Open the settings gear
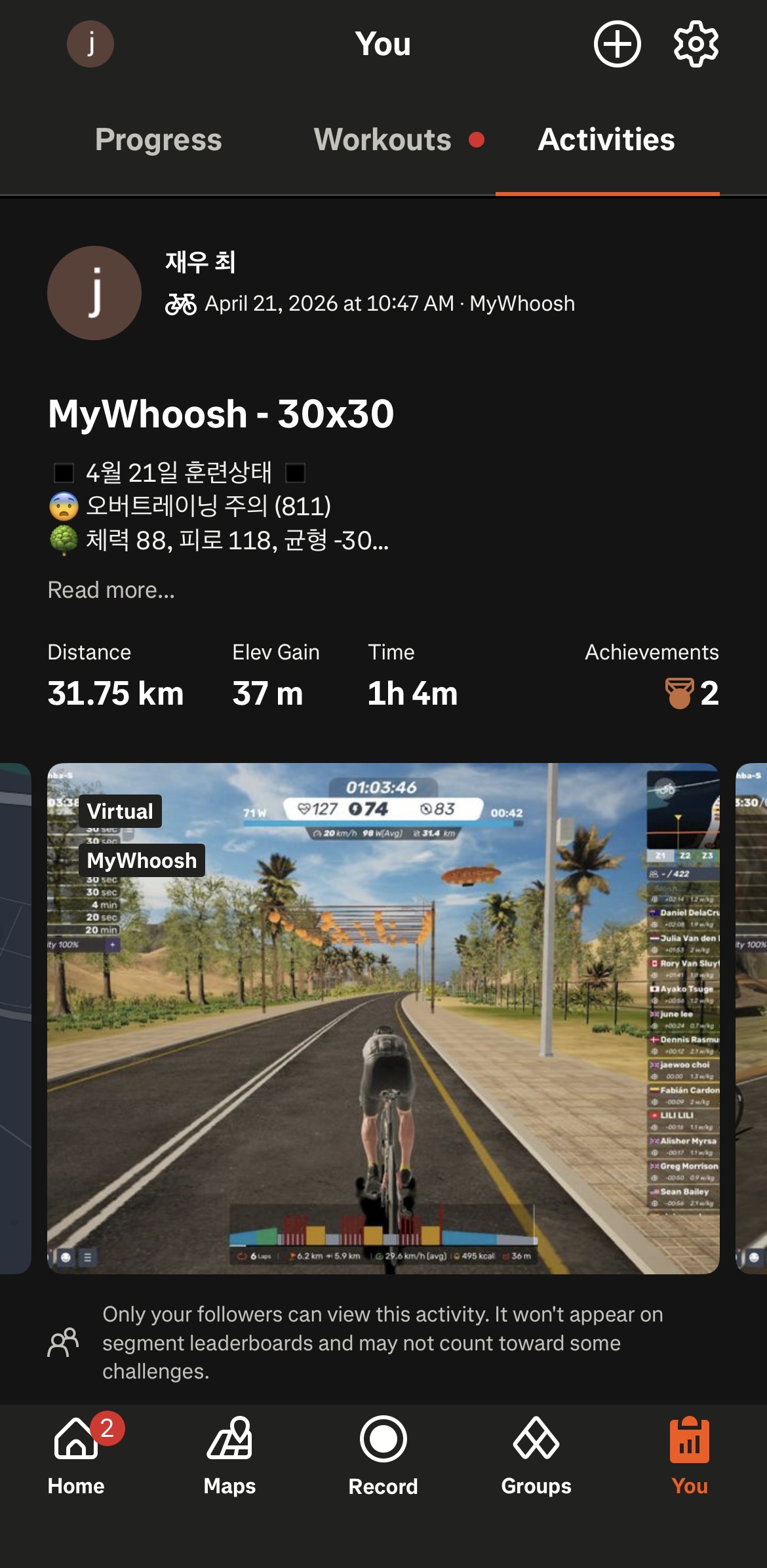 coord(696,44)
